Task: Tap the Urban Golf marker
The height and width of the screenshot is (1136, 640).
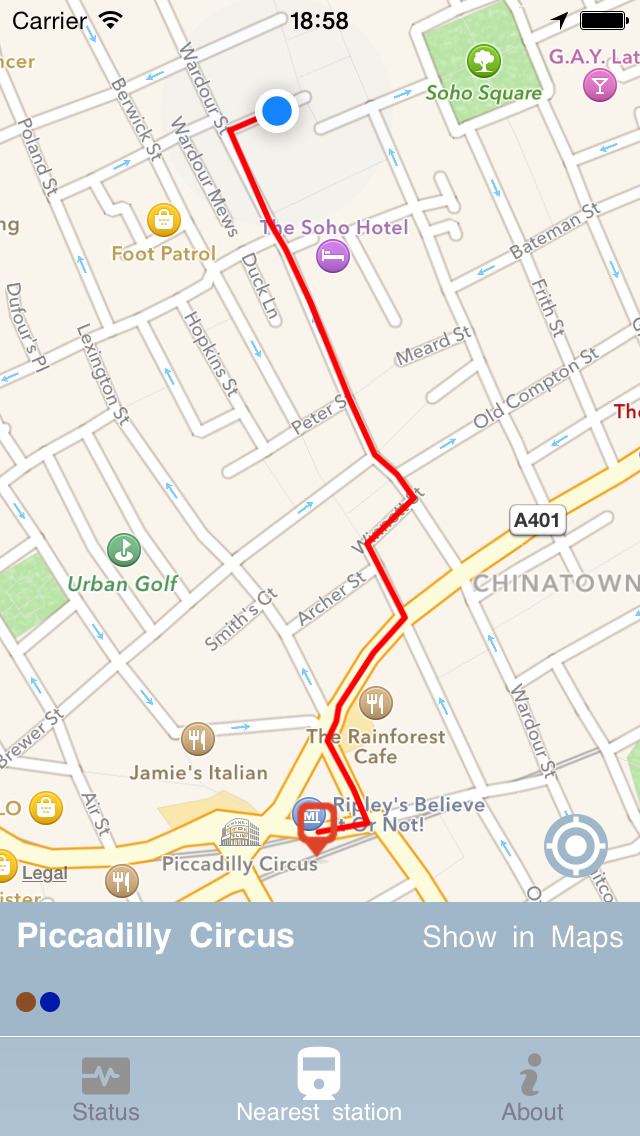Action: click(124, 550)
